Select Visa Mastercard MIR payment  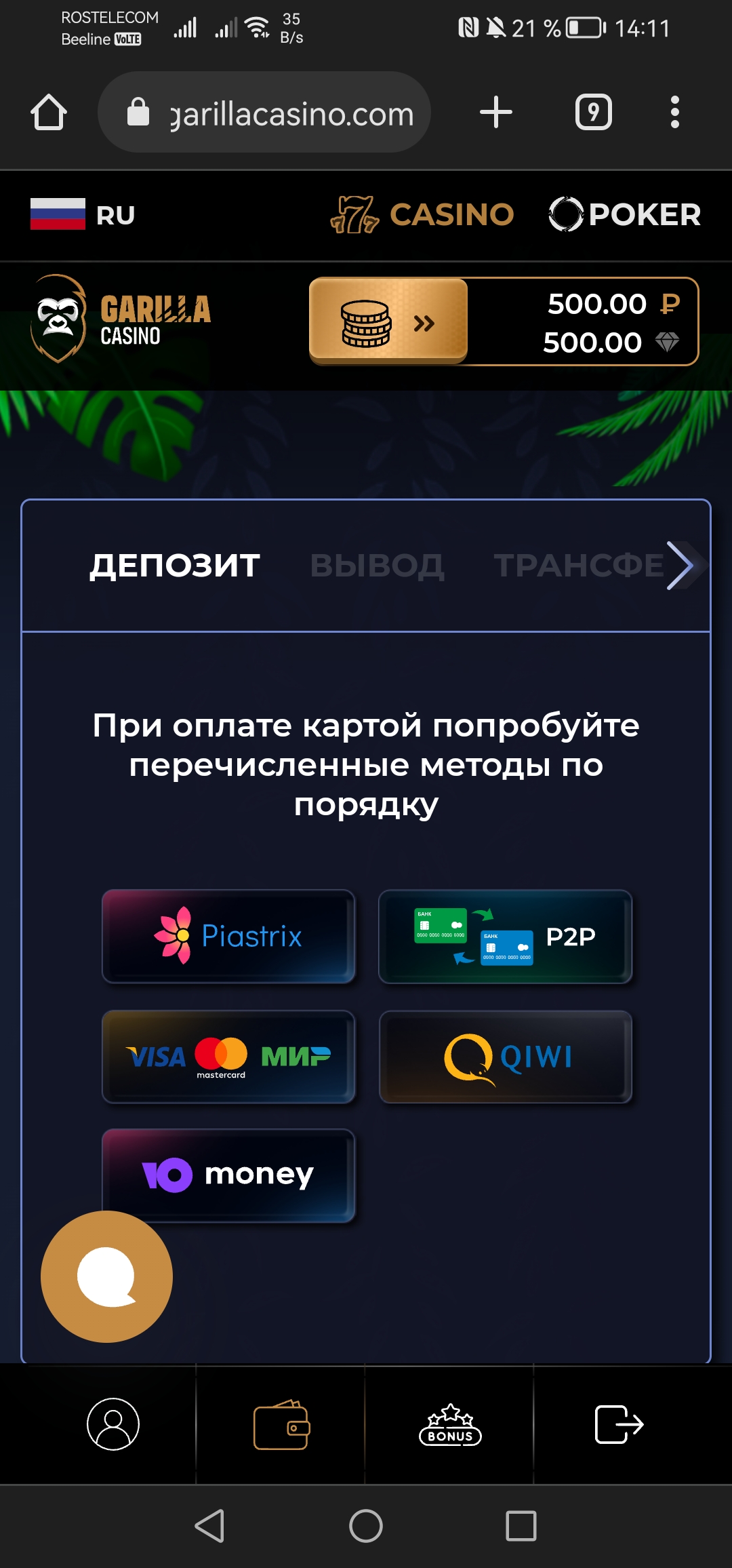228,1057
